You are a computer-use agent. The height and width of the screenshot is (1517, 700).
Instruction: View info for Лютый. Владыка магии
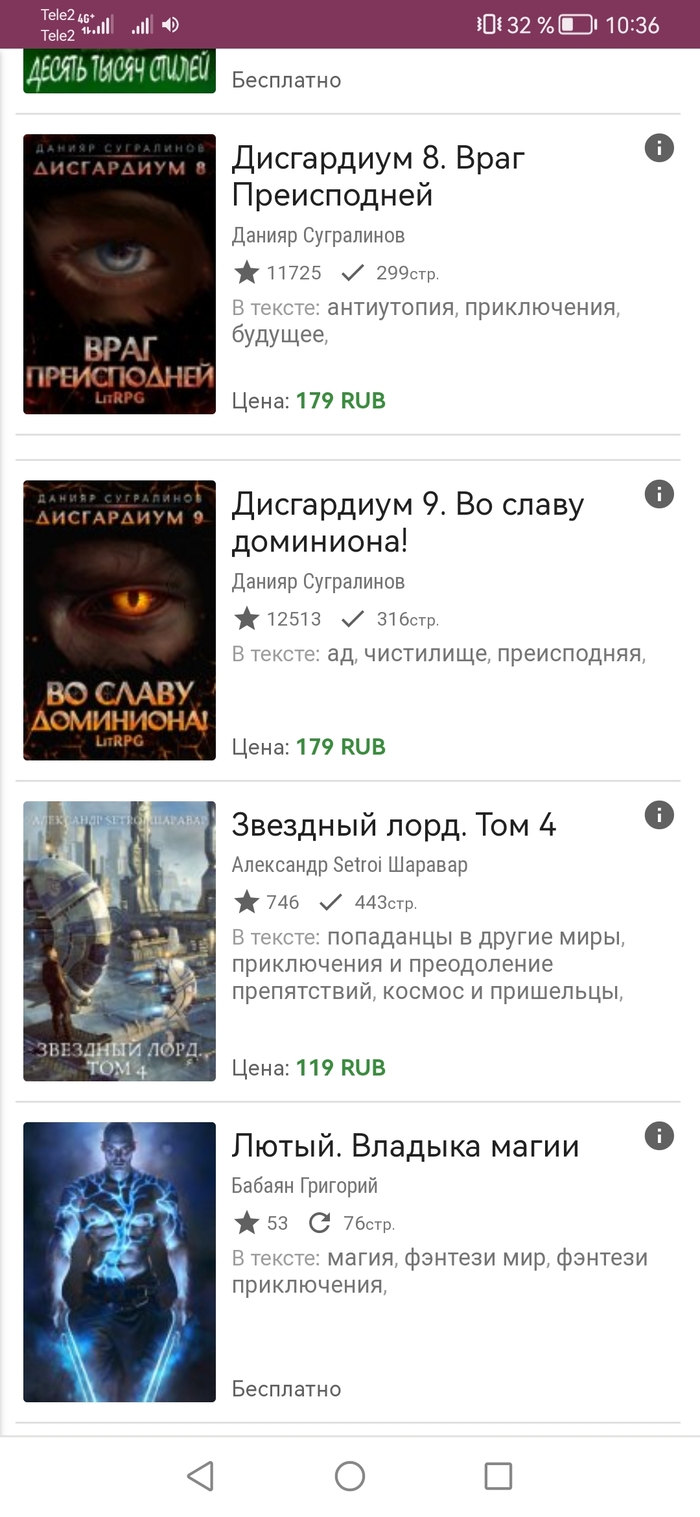[x=659, y=1136]
